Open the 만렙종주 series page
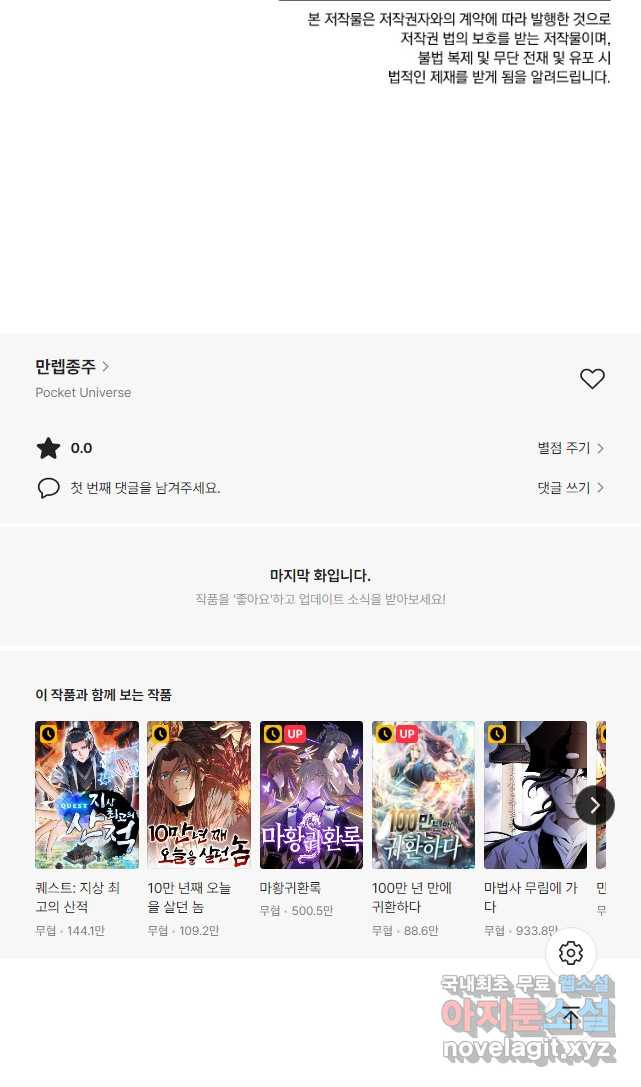641x1087 pixels. point(72,367)
